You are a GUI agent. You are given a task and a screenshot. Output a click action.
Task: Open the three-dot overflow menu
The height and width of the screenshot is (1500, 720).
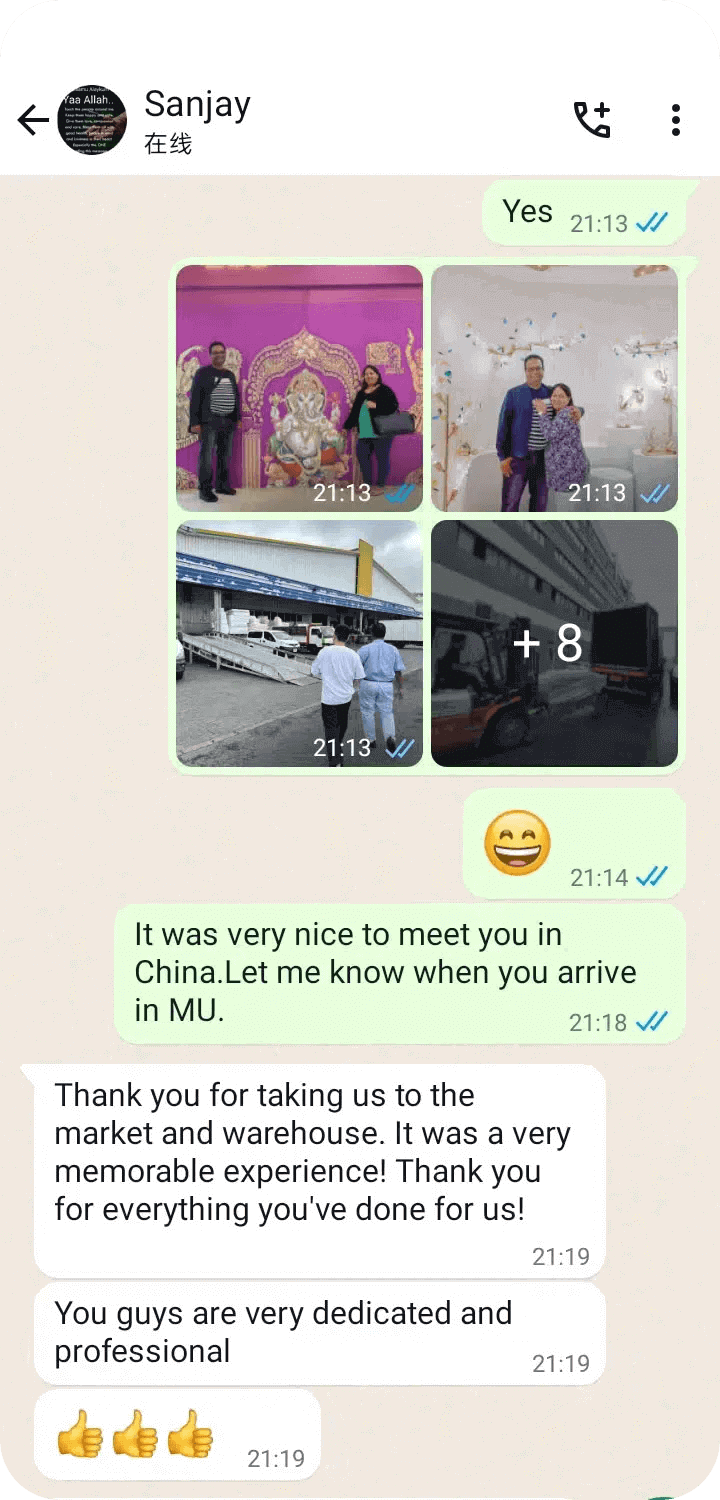pos(676,120)
